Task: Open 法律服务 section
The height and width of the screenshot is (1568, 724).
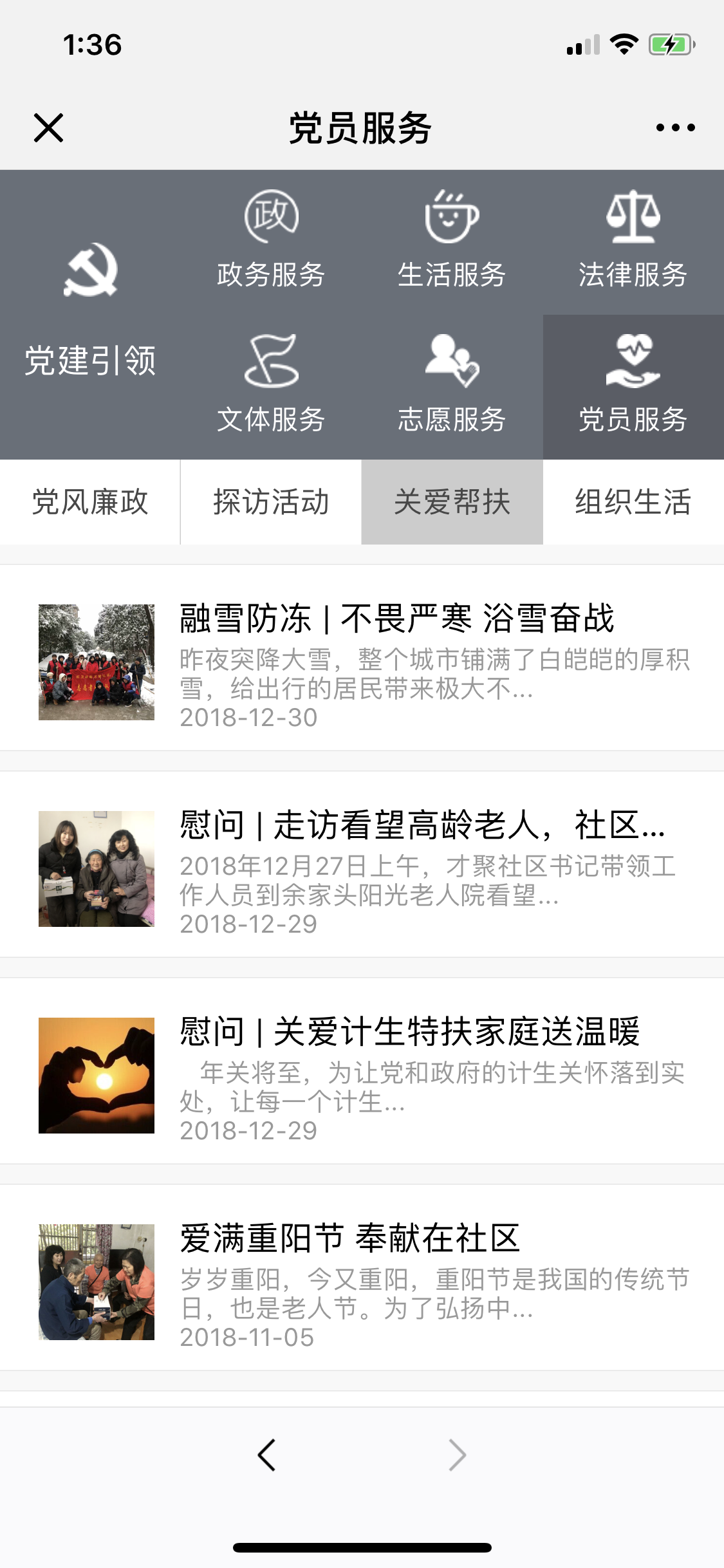Action: (x=633, y=242)
